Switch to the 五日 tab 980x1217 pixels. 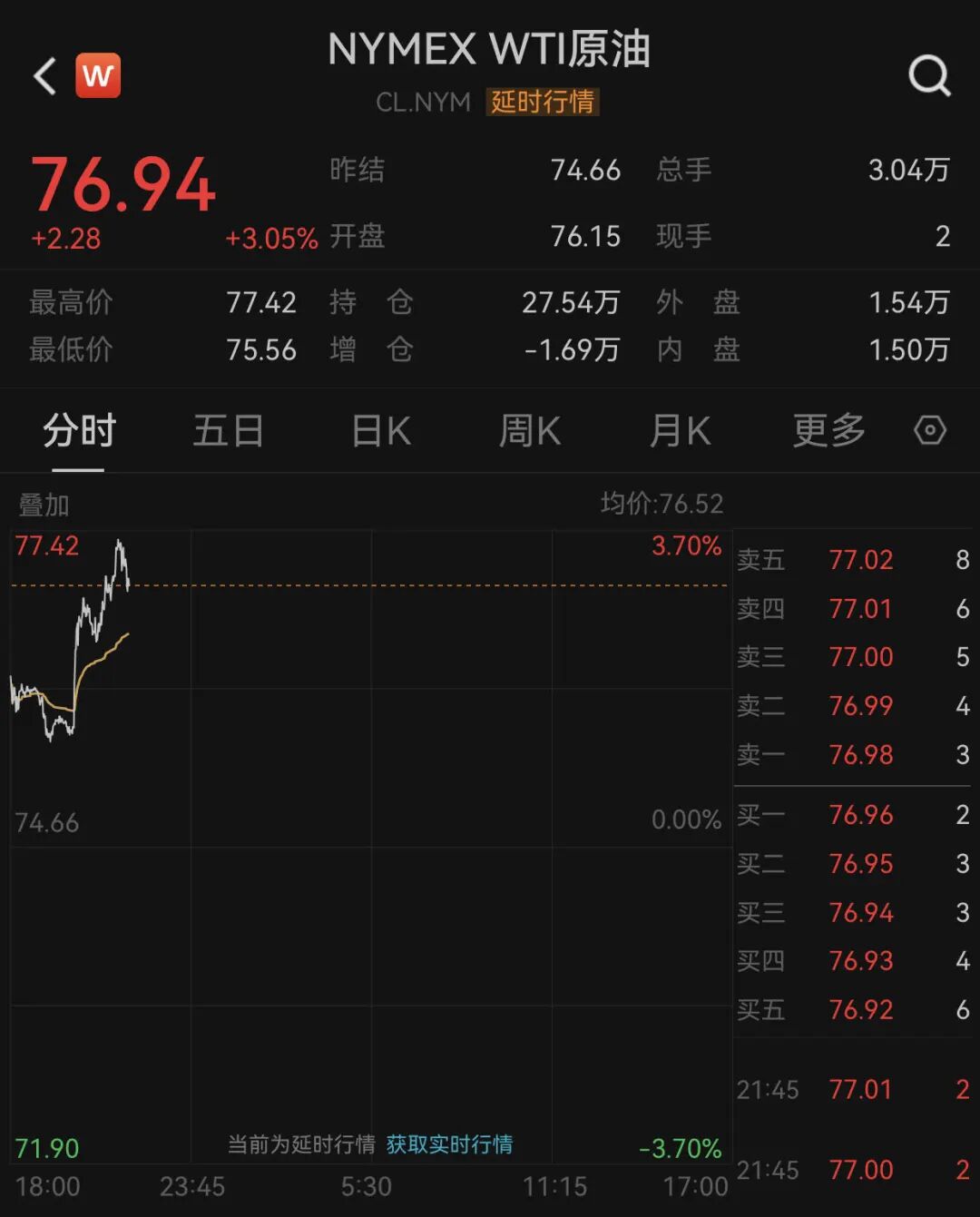click(x=228, y=430)
